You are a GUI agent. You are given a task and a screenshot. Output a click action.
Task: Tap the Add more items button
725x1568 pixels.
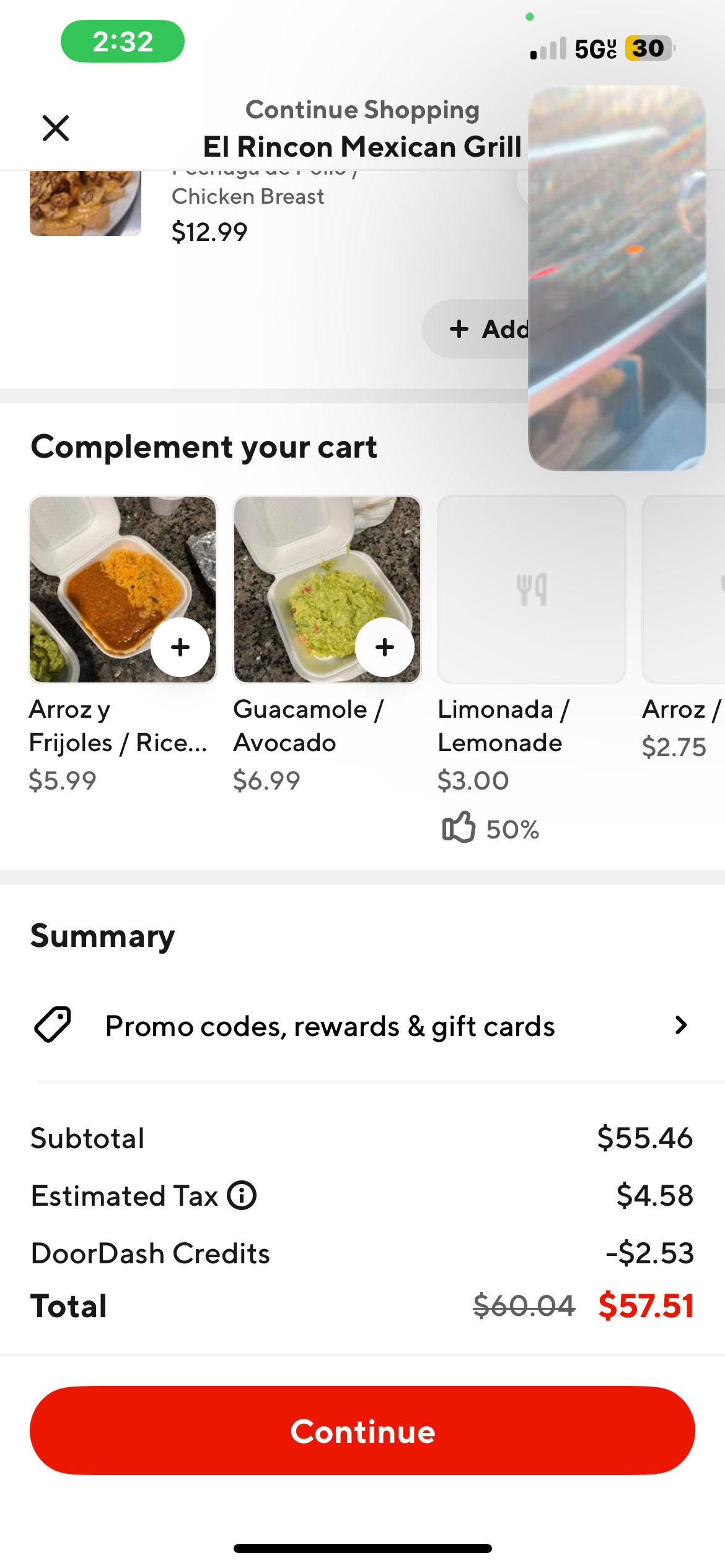point(477,329)
